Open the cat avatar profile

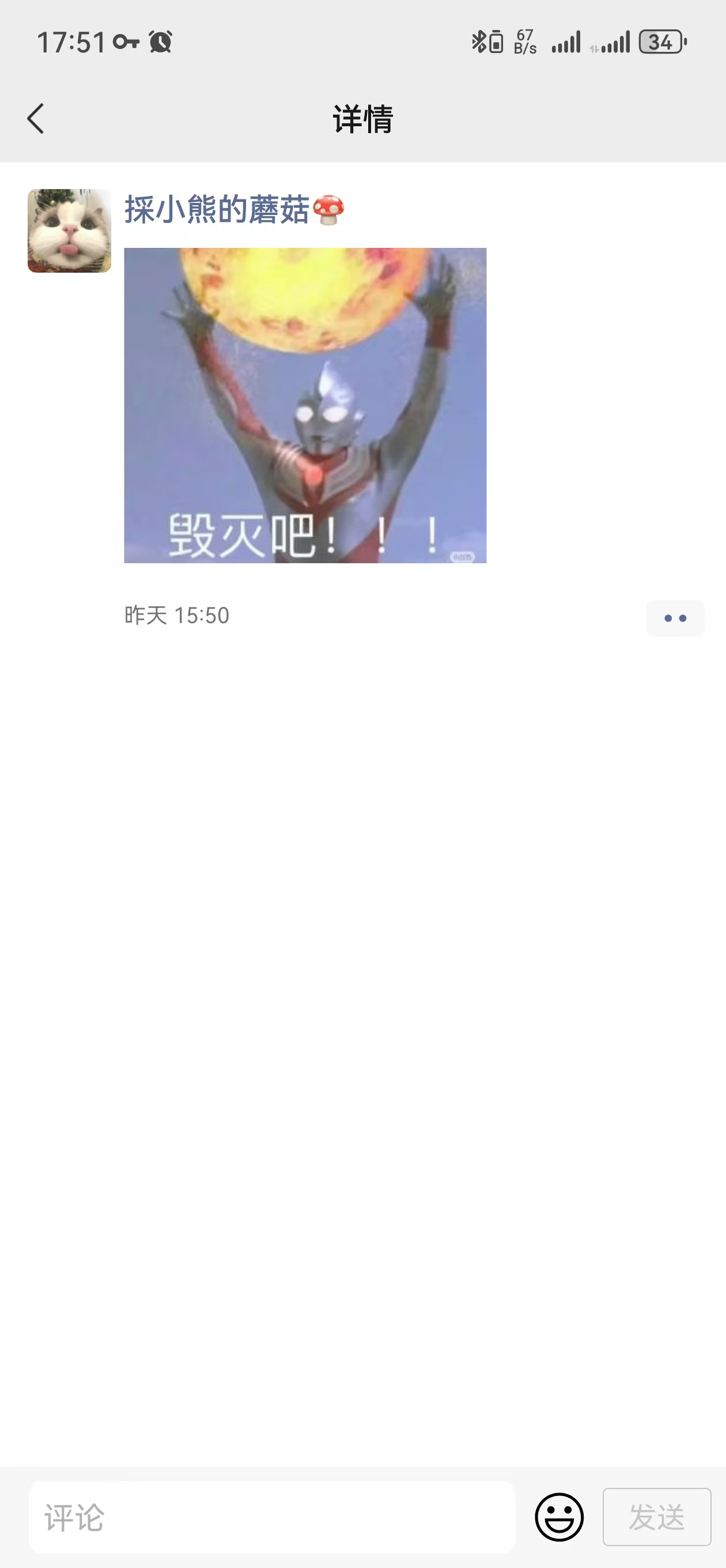click(69, 231)
